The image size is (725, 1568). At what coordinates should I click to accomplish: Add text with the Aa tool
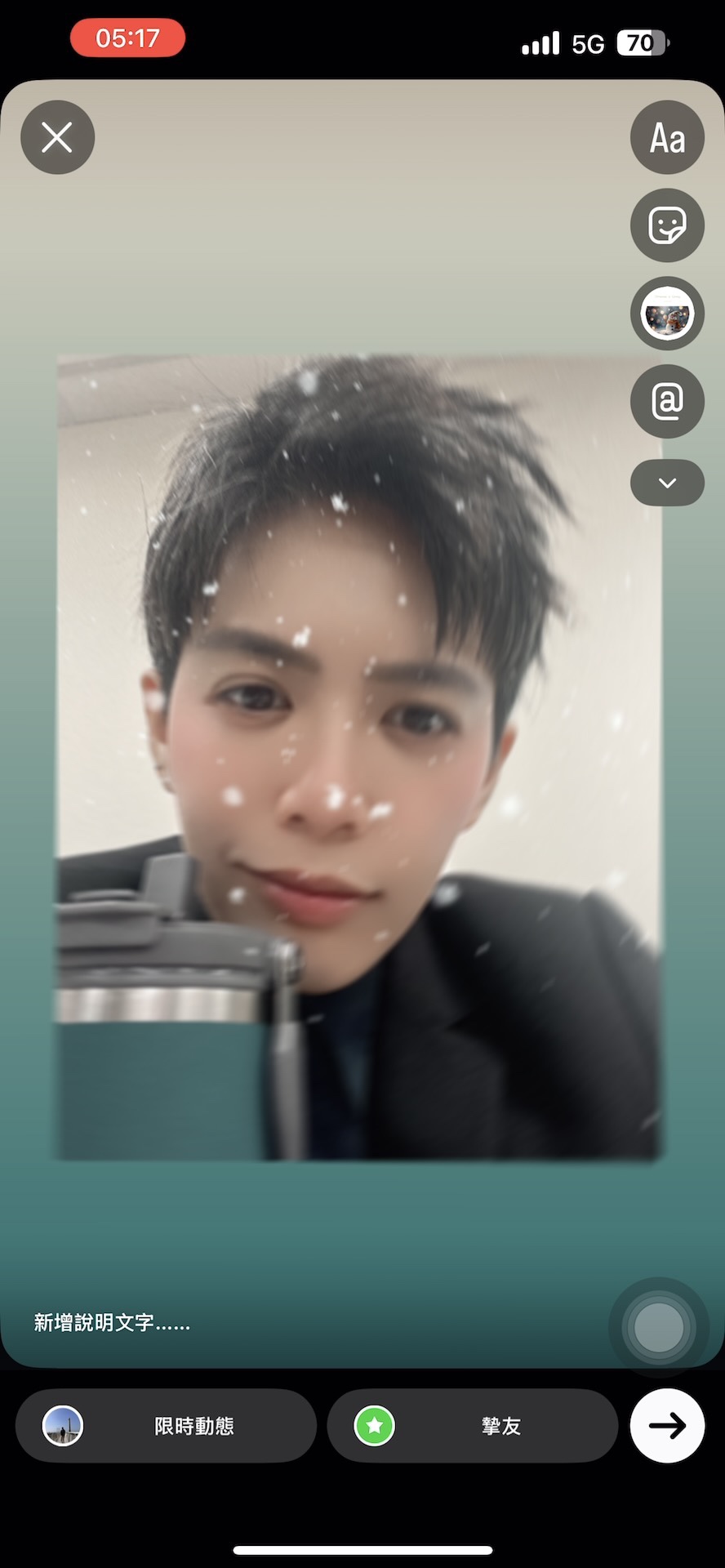pos(667,137)
